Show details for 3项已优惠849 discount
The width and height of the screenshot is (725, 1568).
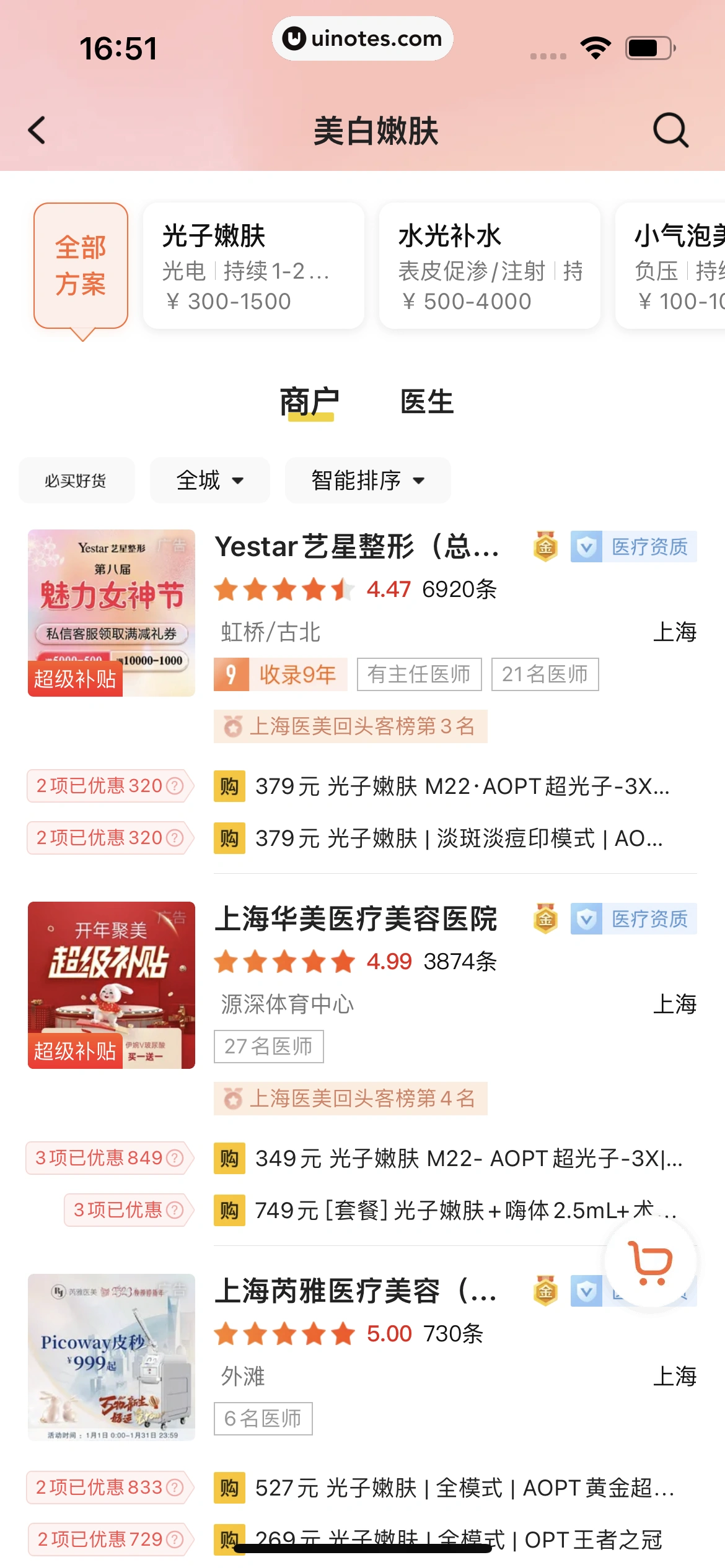point(108,1158)
